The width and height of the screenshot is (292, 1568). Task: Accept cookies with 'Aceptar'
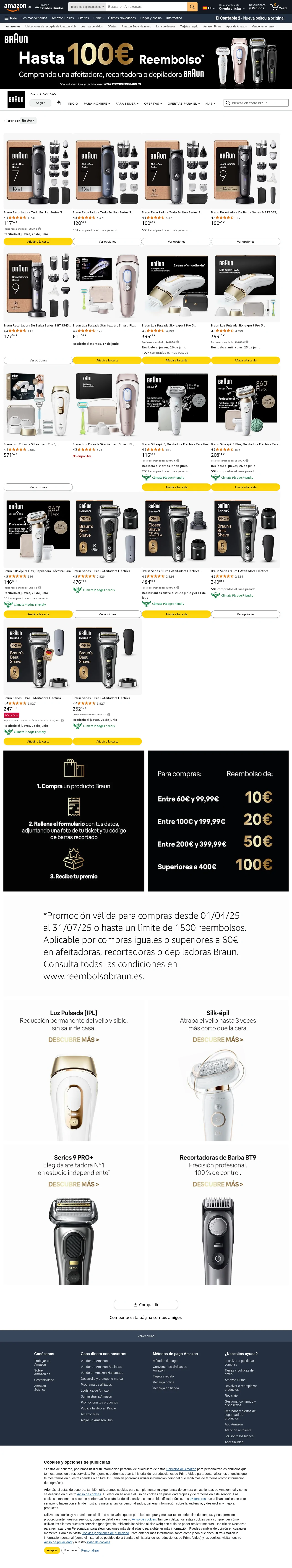52,1550
